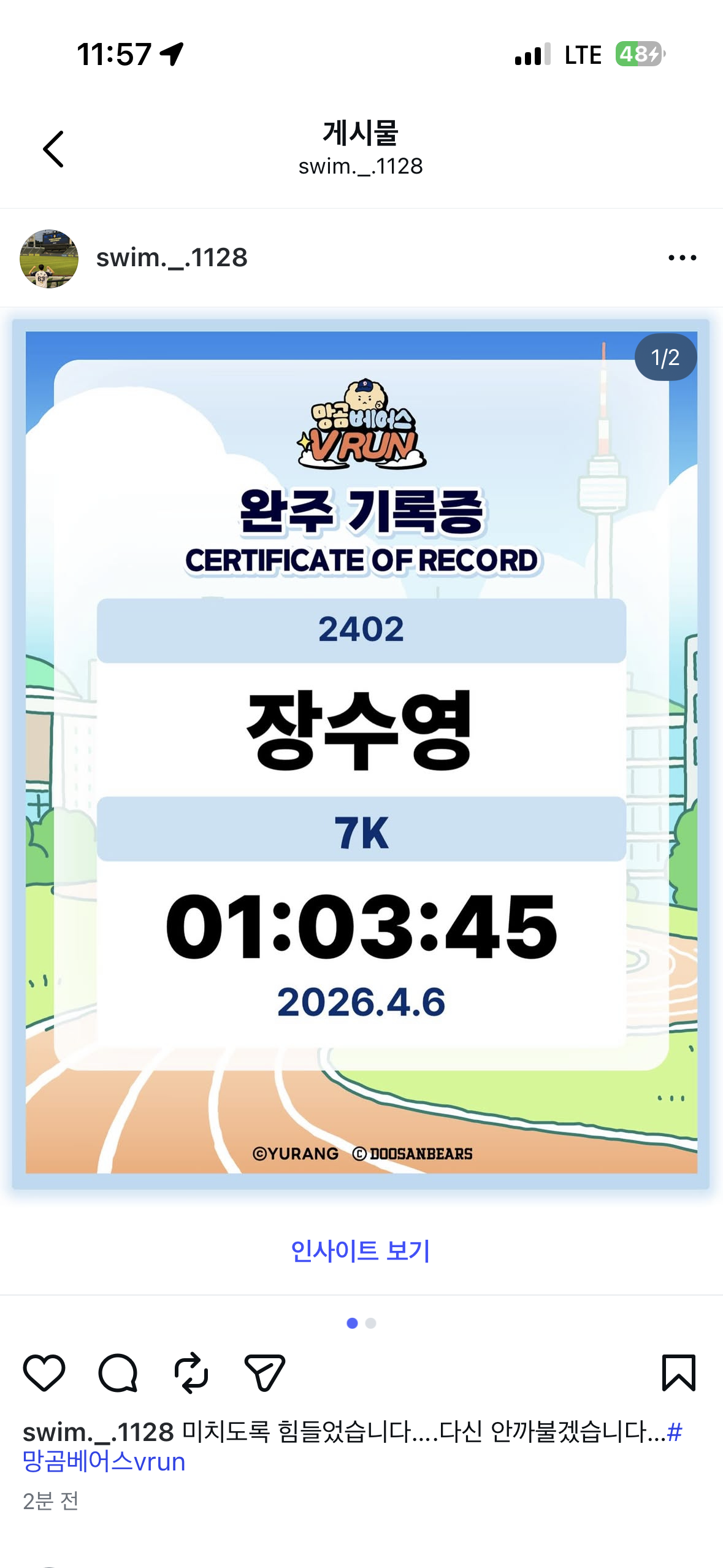This screenshot has height=1568, width=723.
Task: Open comments on this post
Action: [118, 1372]
